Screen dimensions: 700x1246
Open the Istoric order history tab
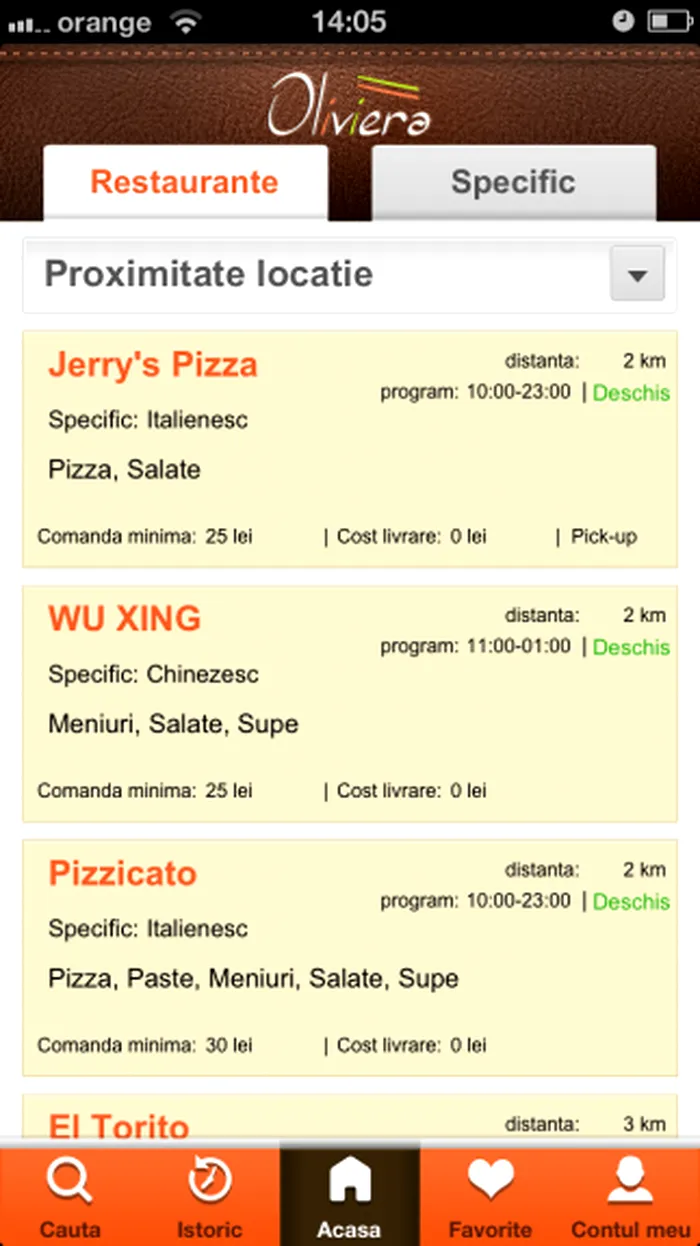(210, 1196)
